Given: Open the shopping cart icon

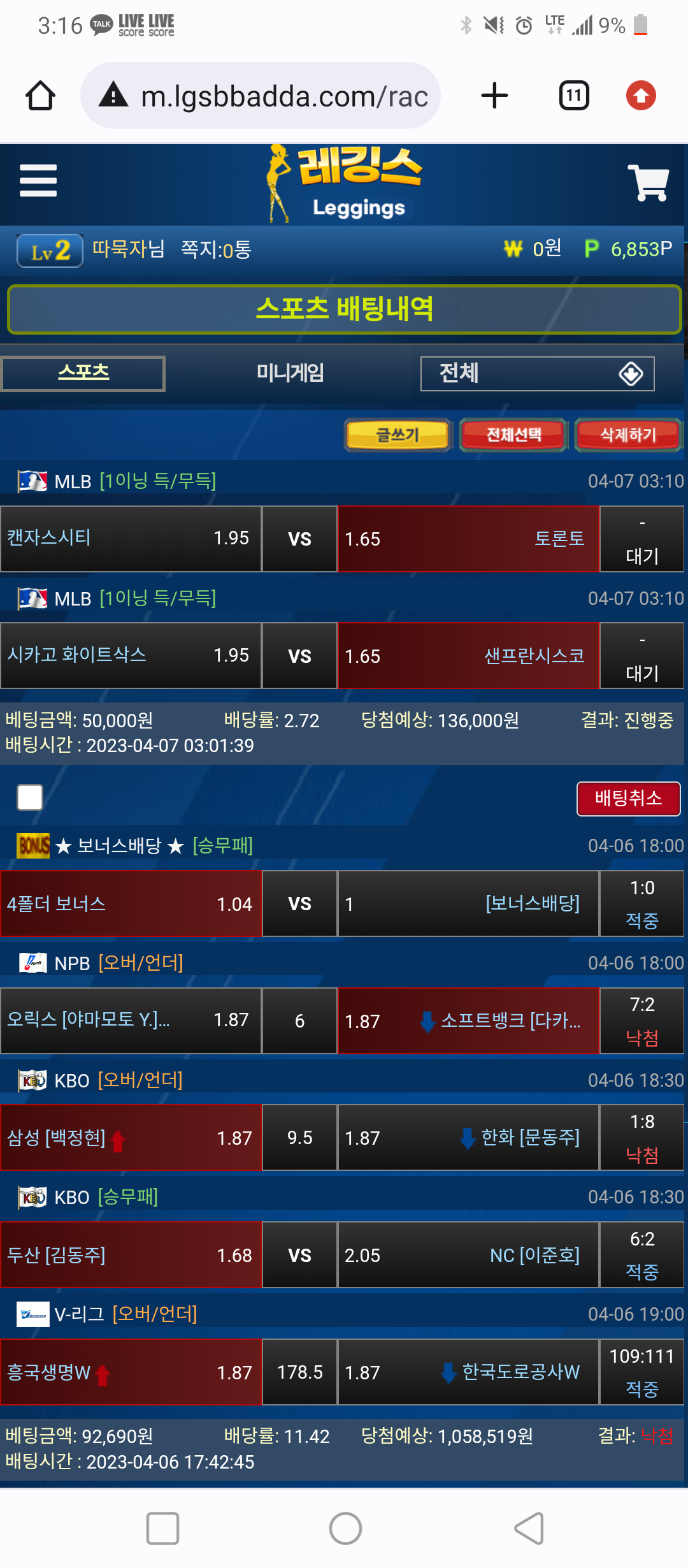Looking at the screenshot, I should point(648,183).
